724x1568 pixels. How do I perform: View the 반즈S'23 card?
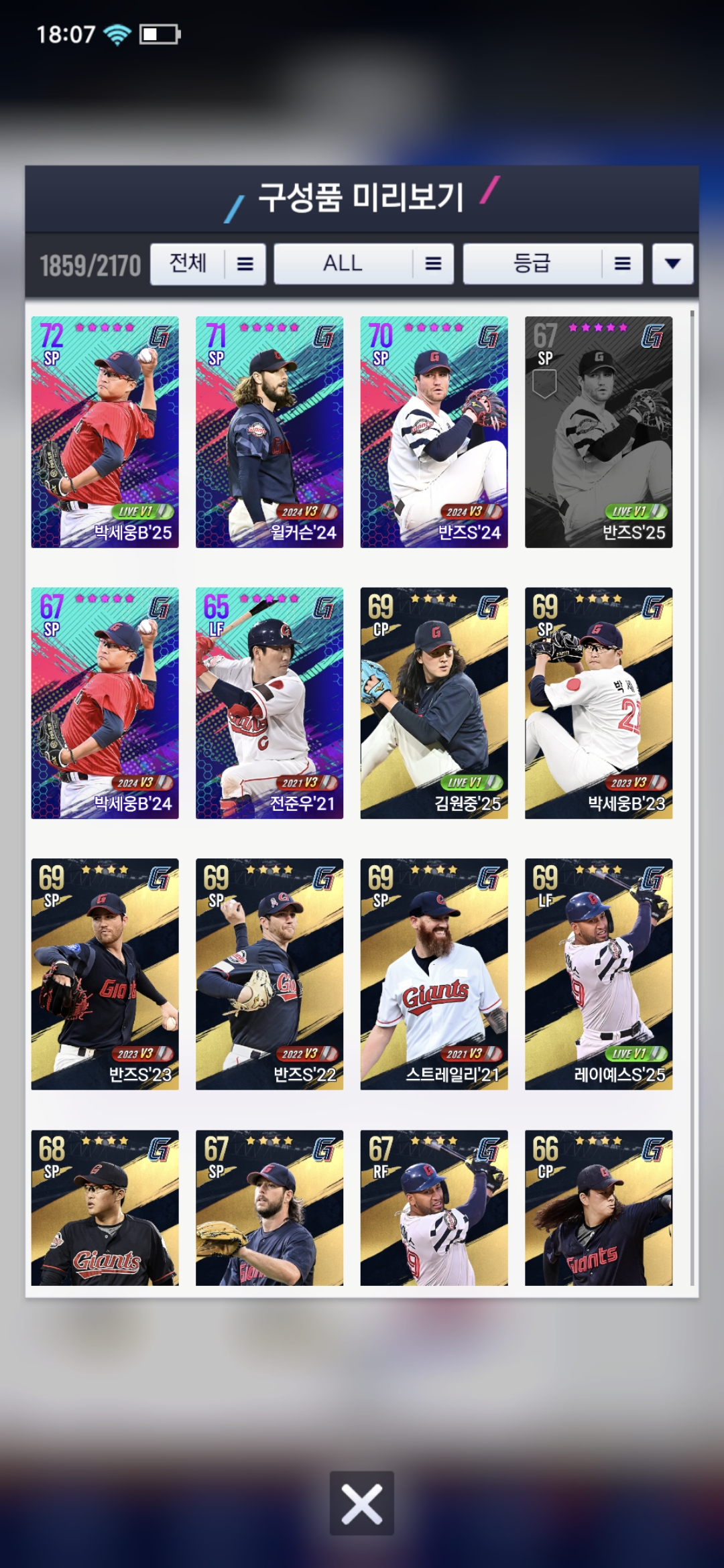tap(105, 974)
